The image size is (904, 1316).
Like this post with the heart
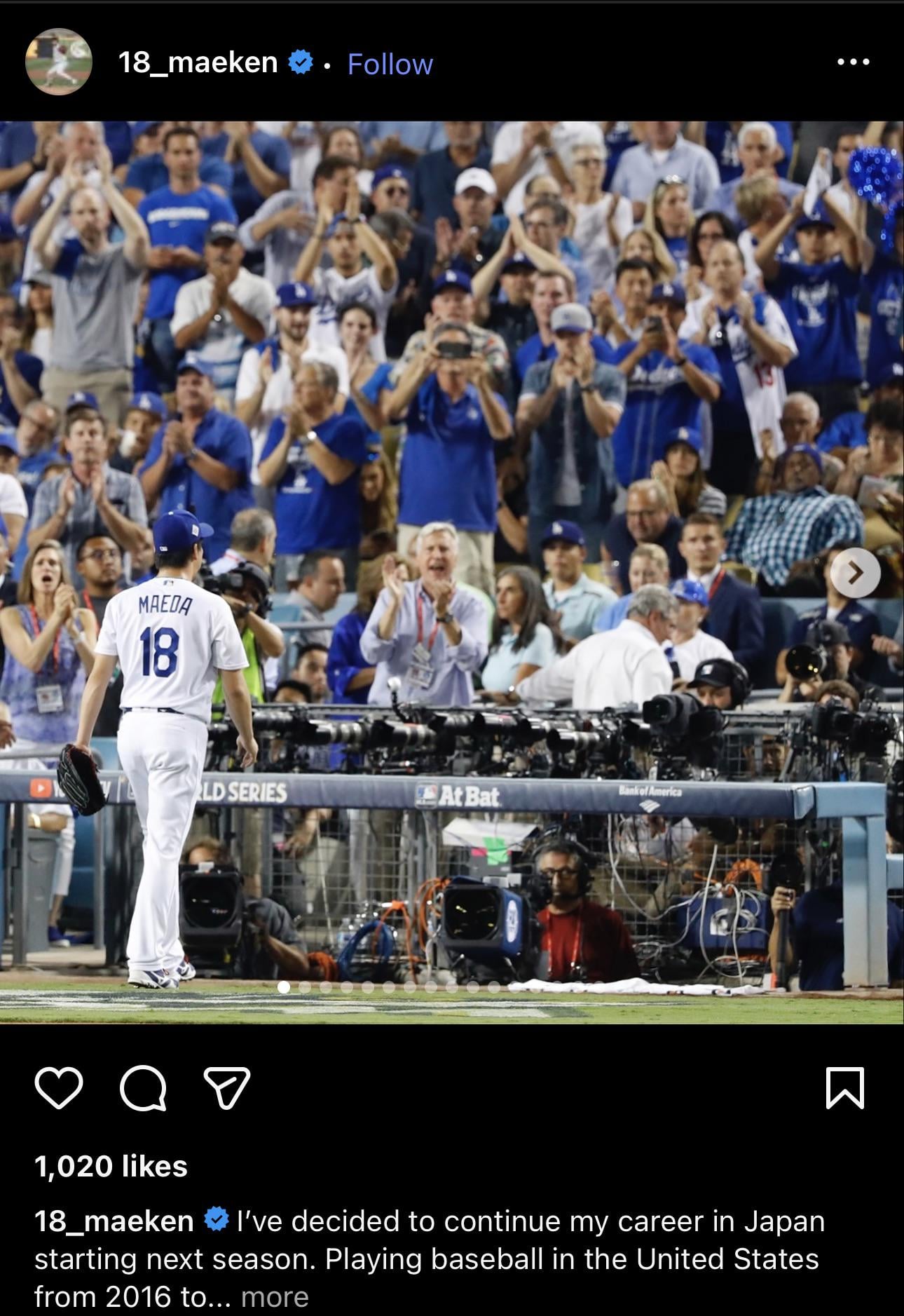tap(59, 1088)
